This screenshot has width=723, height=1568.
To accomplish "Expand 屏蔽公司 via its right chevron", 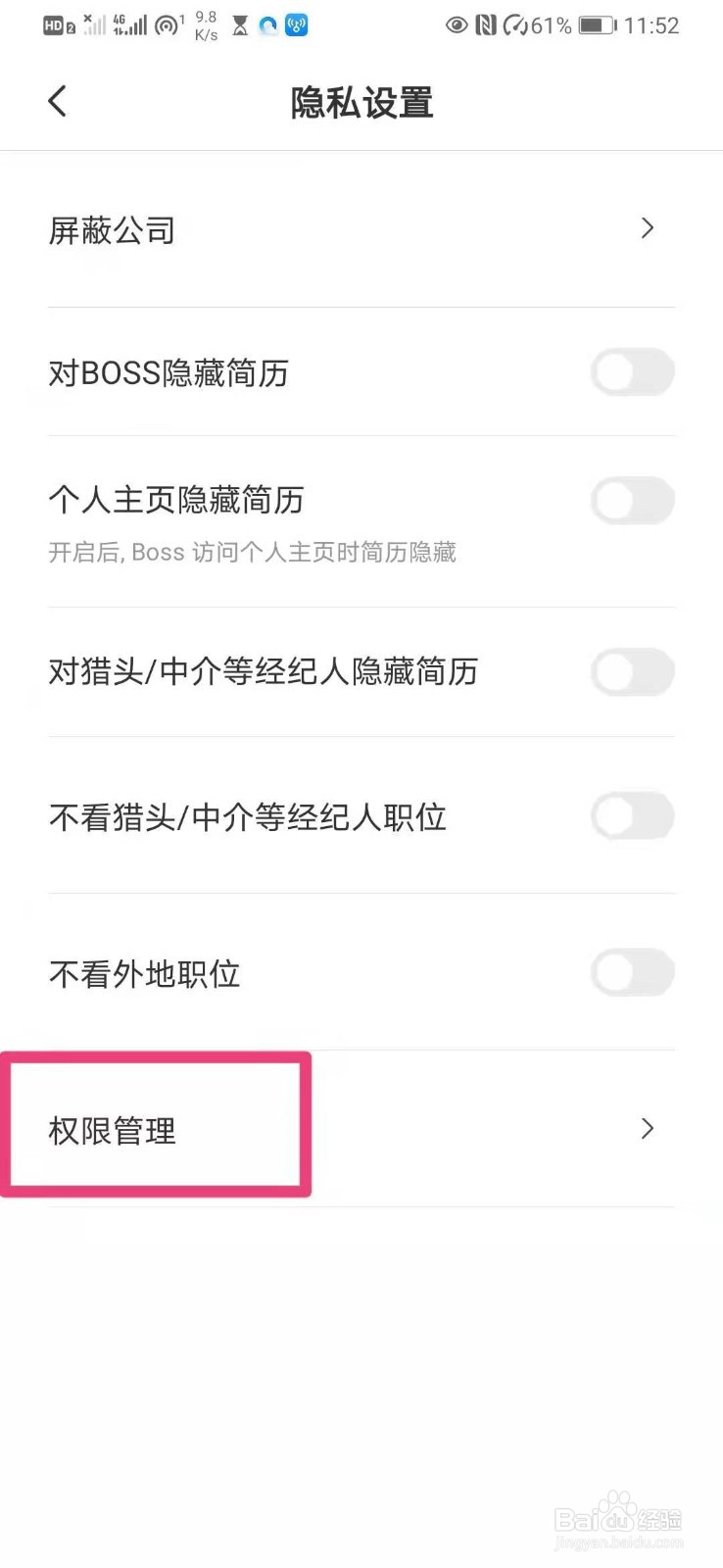I will point(647,228).
